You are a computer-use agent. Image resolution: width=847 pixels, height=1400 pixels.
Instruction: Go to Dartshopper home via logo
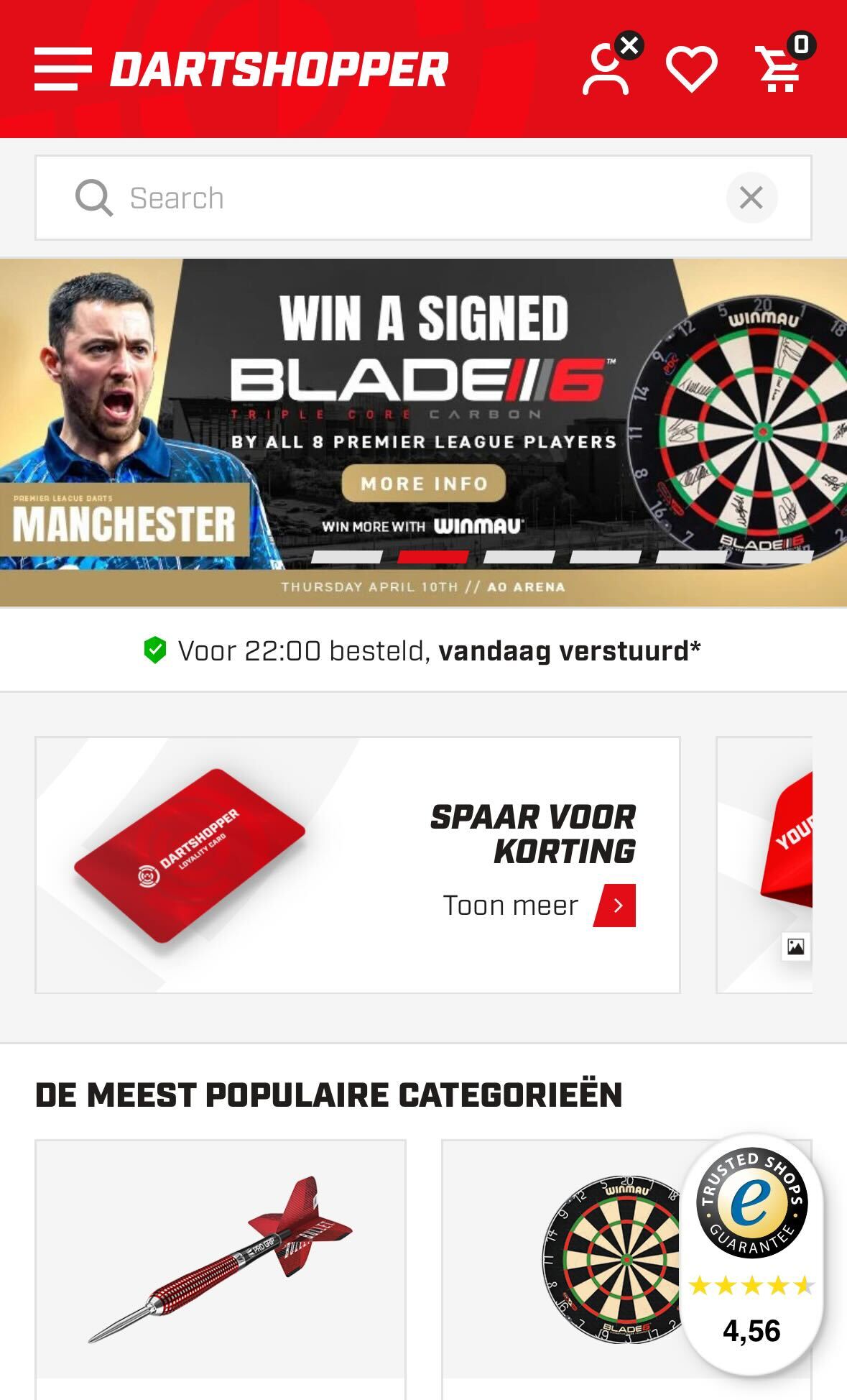(x=279, y=70)
